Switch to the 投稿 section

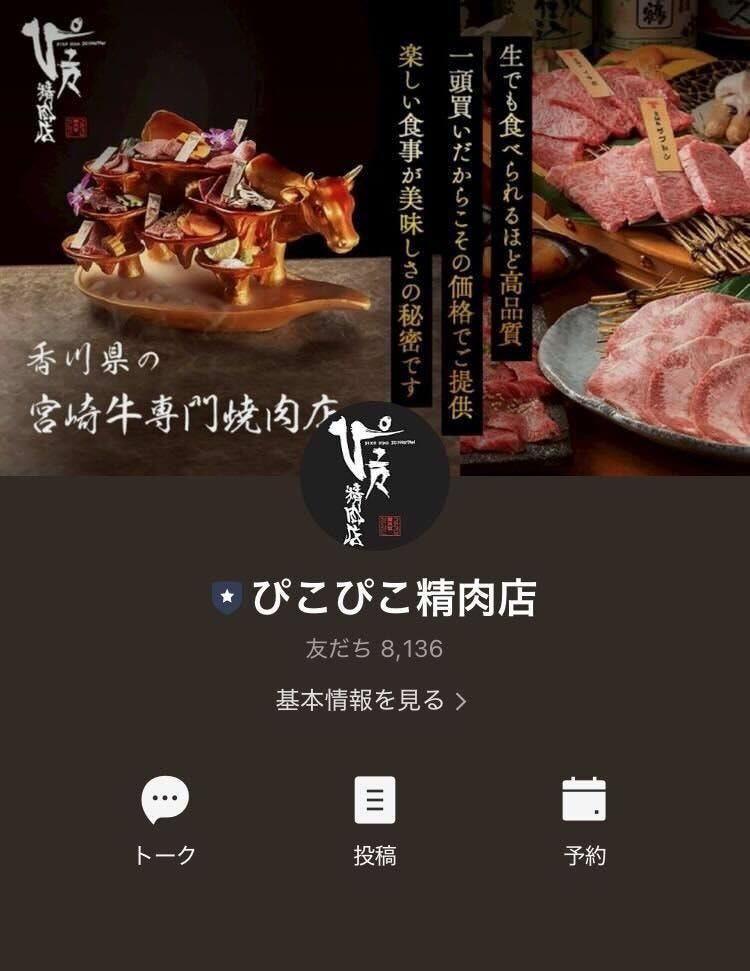(x=374, y=852)
